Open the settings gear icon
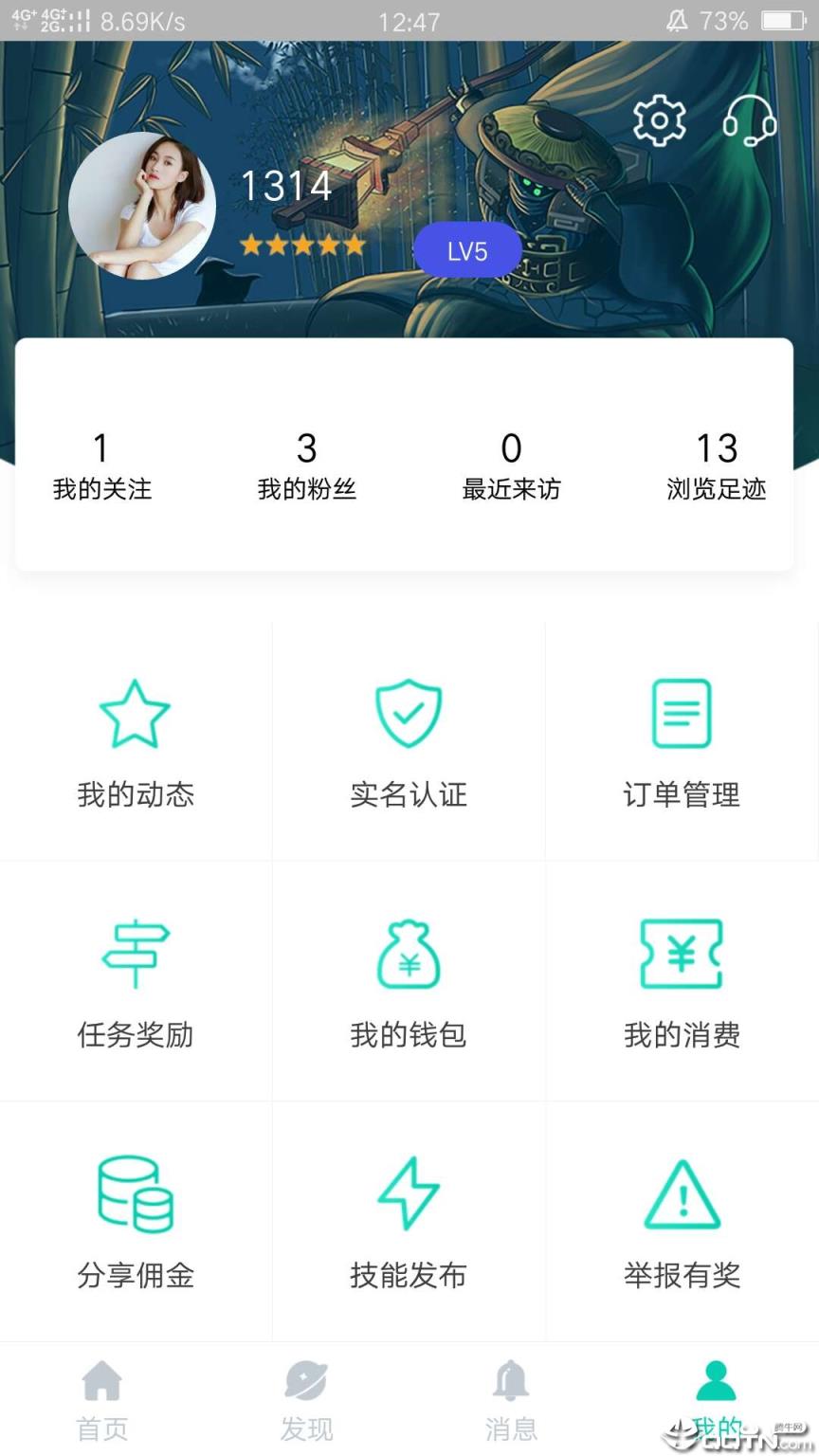 [x=660, y=121]
